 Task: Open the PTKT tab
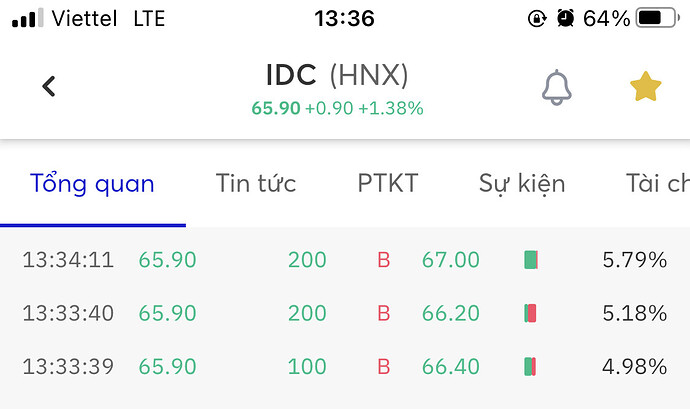tap(387, 184)
